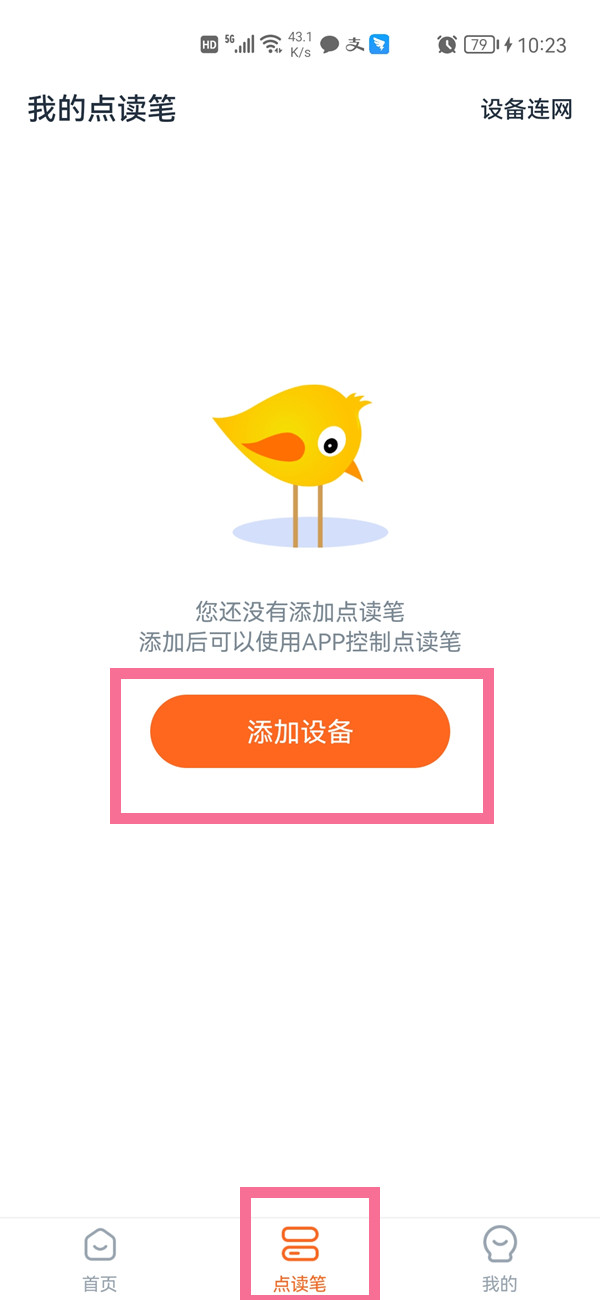Open 设备连网 in the top bar
The height and width of the screenshot is (1300, 600).
526,109
